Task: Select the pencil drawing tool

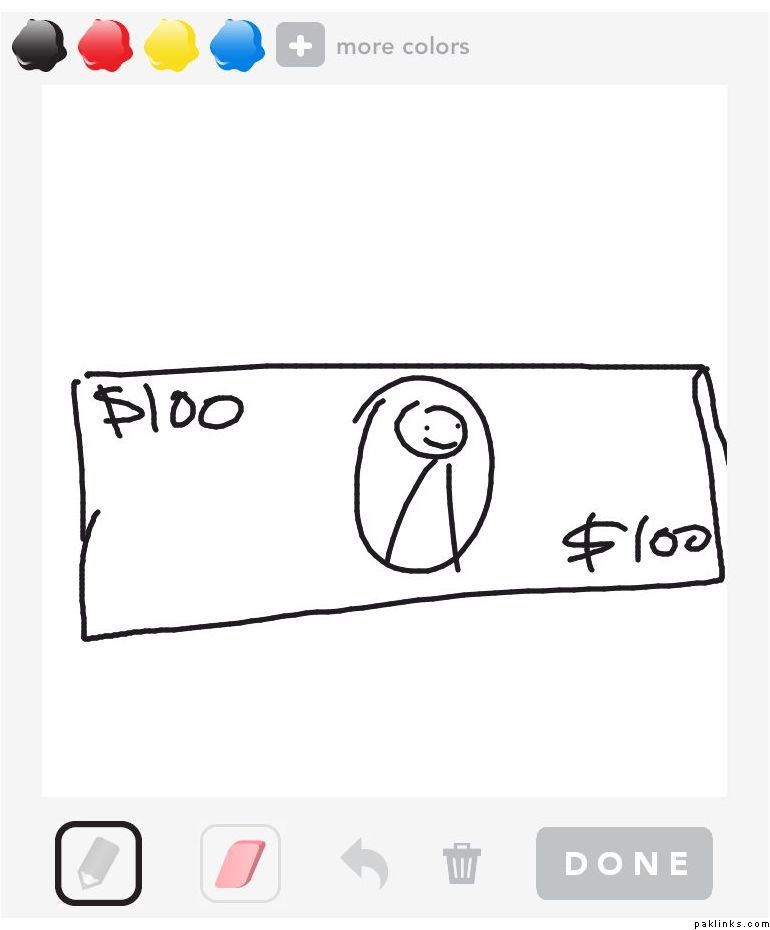Action: pyautogui.click(x=98, y=862)
